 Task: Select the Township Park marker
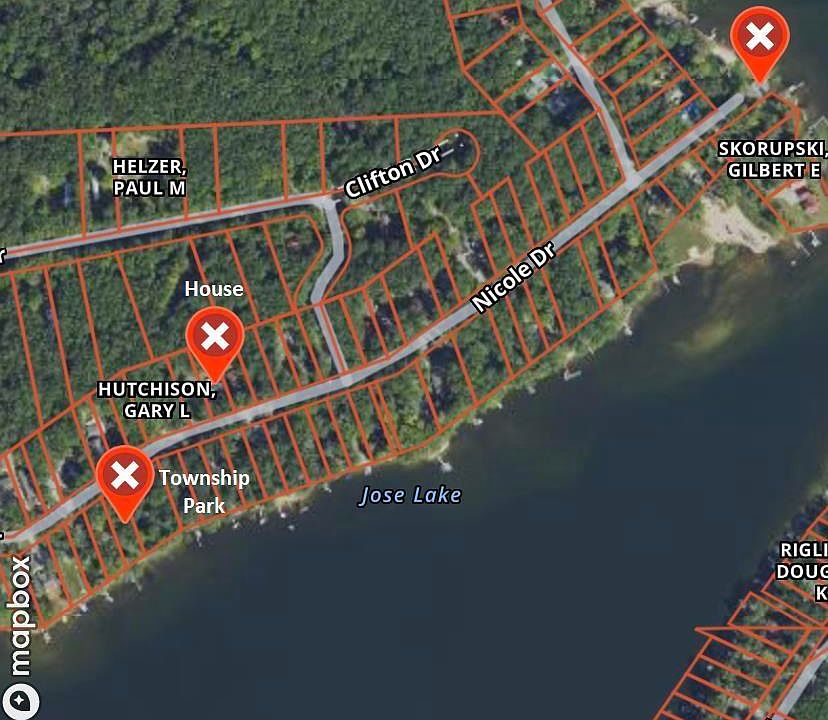[x=125, y=476]
